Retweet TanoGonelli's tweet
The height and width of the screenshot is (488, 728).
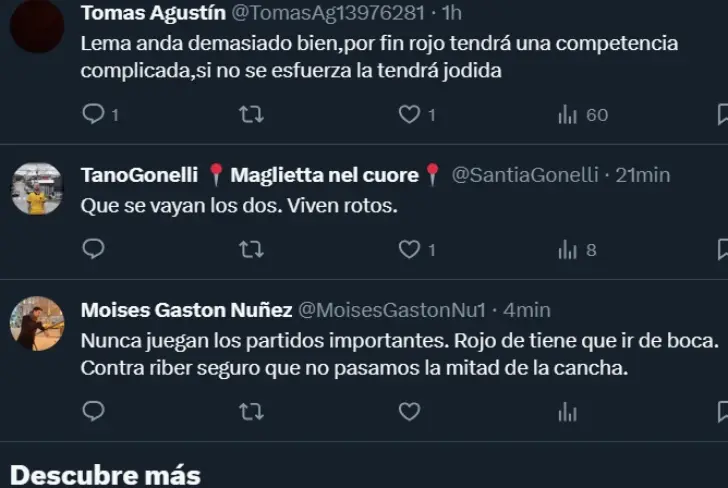(x=252, y=249)
